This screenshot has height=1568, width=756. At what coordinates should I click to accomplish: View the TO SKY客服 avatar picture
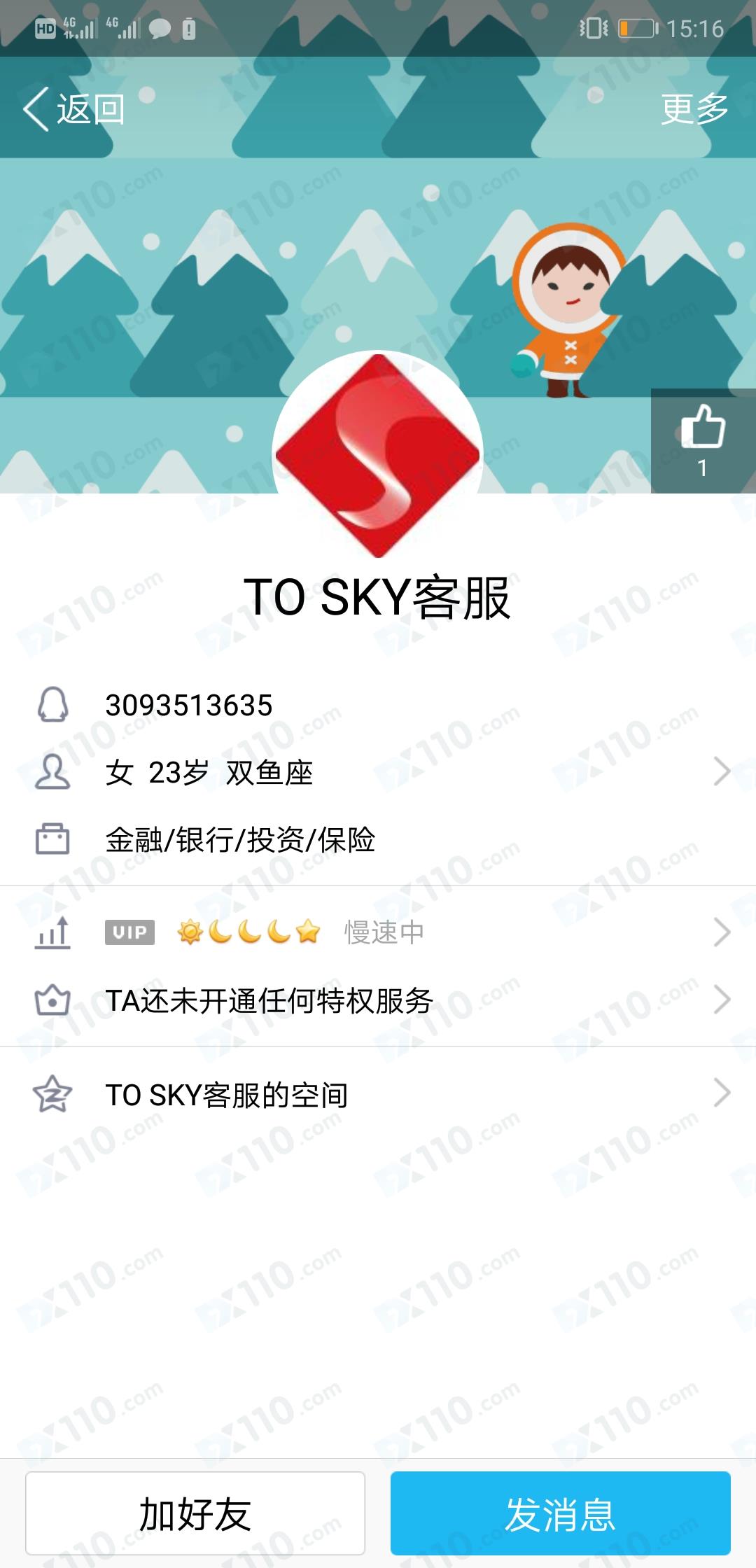[x=378, y=455]
